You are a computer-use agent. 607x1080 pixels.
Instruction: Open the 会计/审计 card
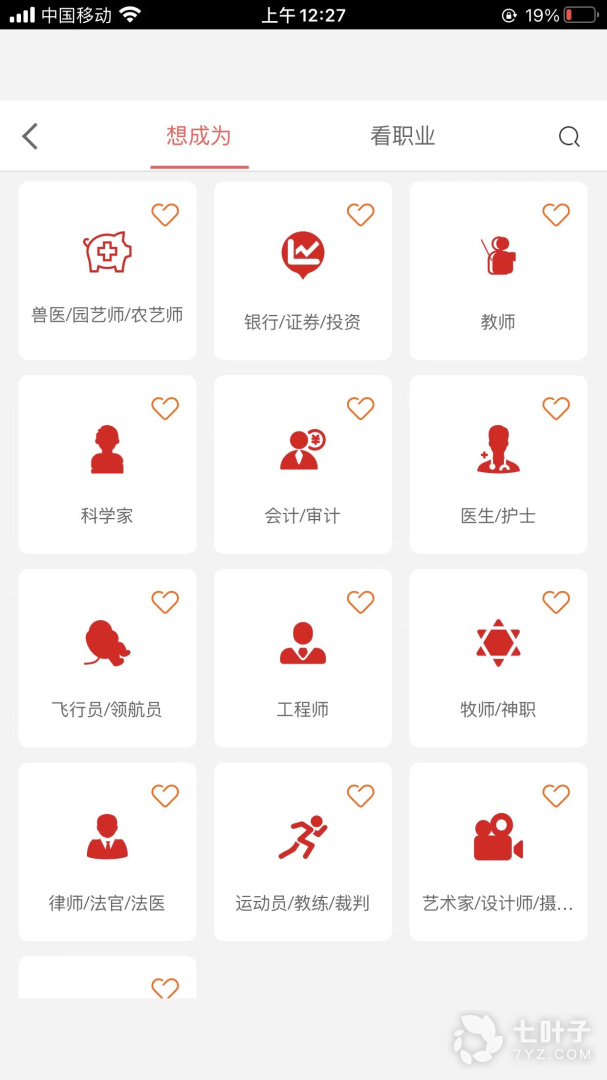(303, 466)
